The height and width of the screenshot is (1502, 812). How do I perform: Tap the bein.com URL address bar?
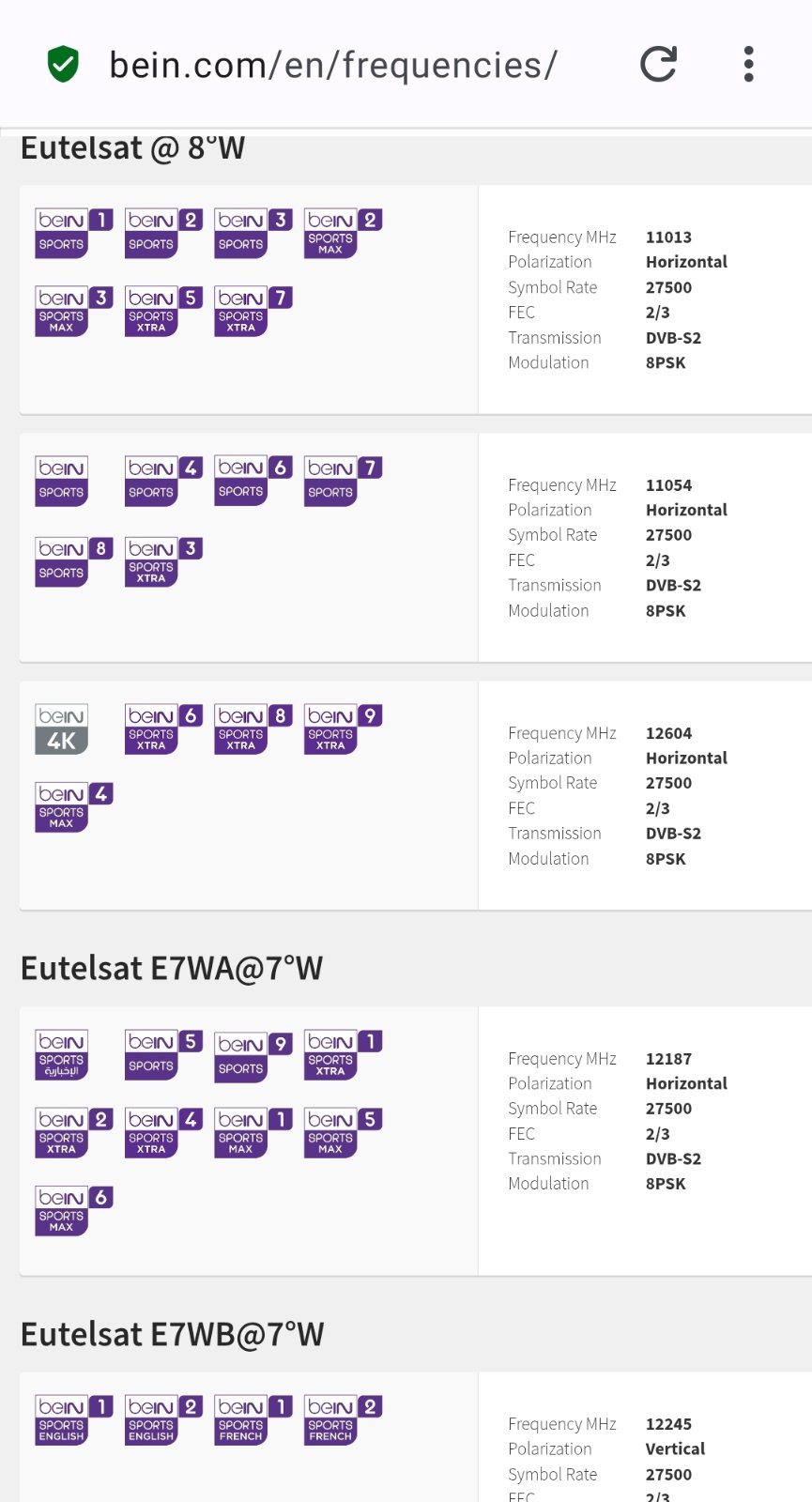click(x=333, y=66)
